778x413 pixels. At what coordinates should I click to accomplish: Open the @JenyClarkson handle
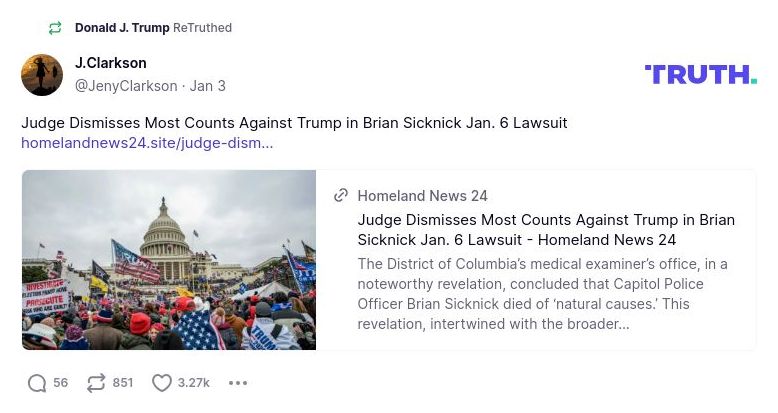click(x=126, y=86)
